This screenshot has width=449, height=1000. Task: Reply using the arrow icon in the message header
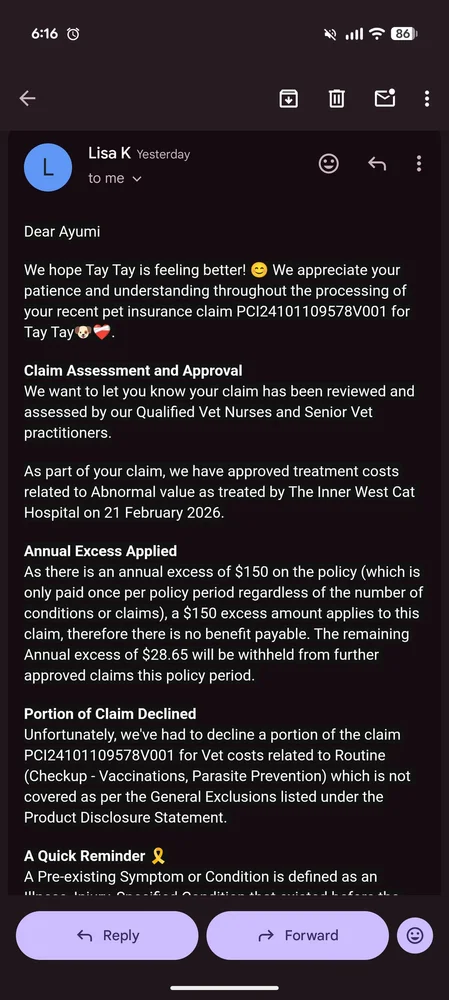(x=377, y=164)
